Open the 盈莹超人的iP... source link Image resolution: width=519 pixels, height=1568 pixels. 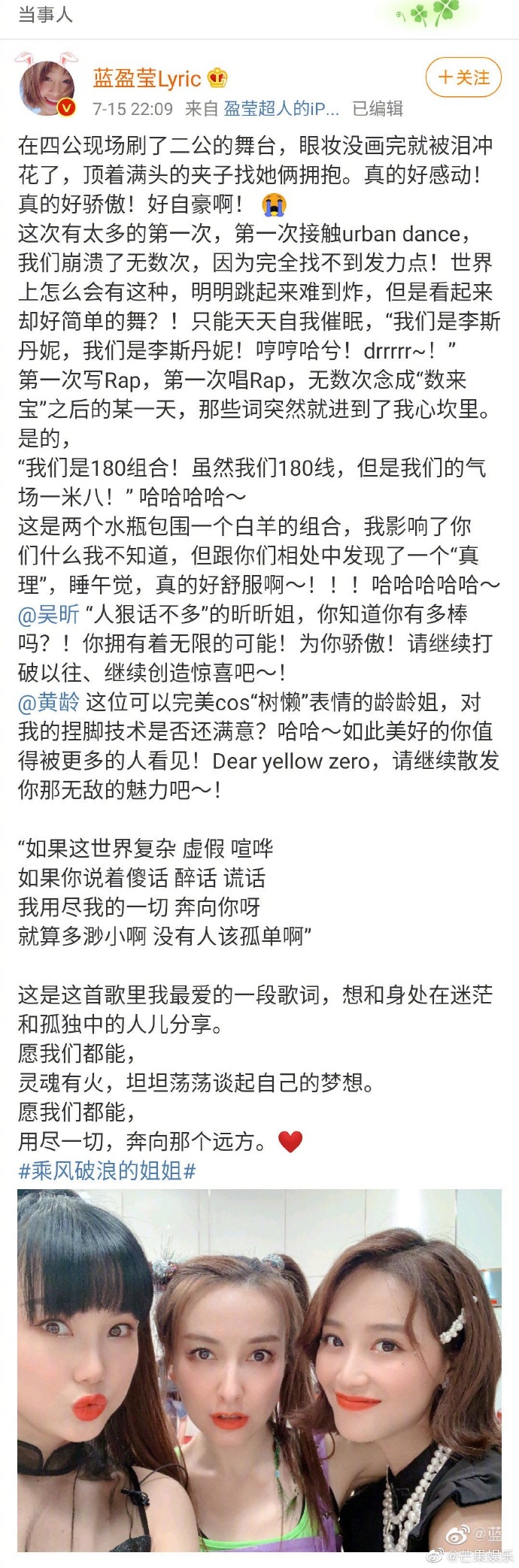(281, 109)
